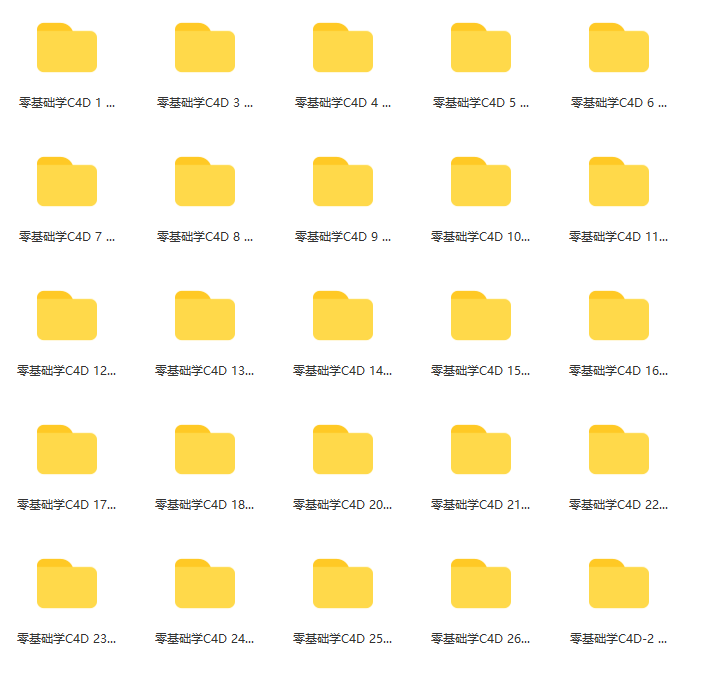
Task: Open folder 零基础学C4D 5
Action: 481,49
